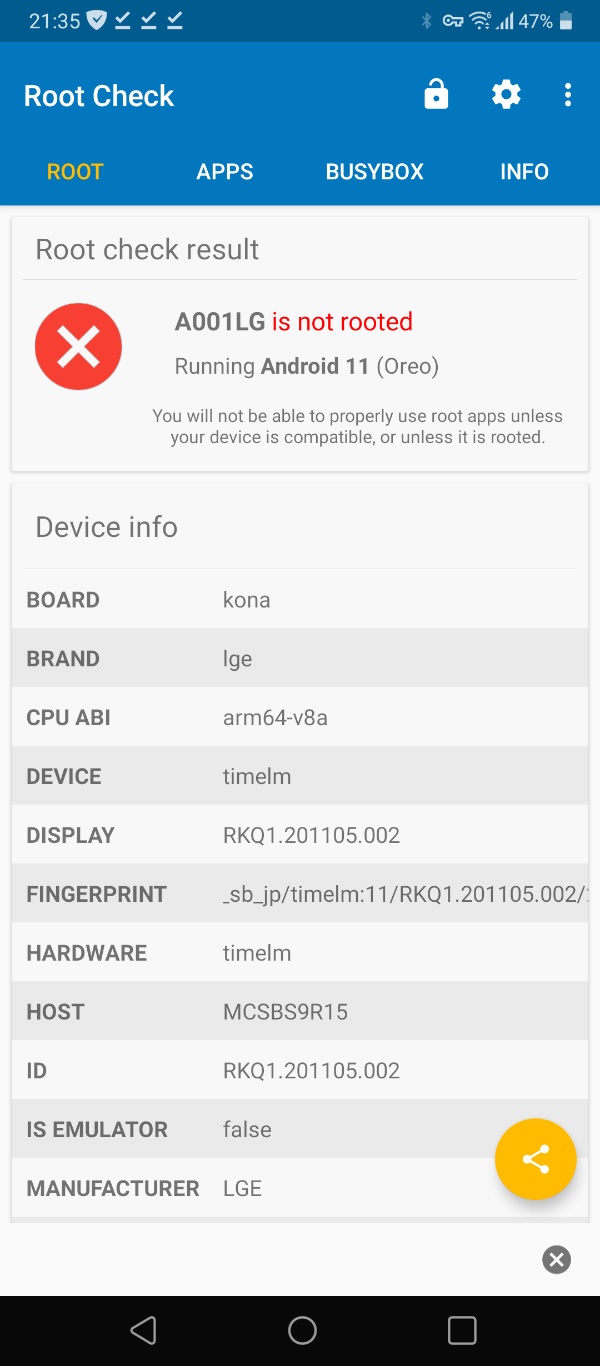Screen dimensions: 600x1366
Task: Open settings via the gear icon
Action: (506, 96)
